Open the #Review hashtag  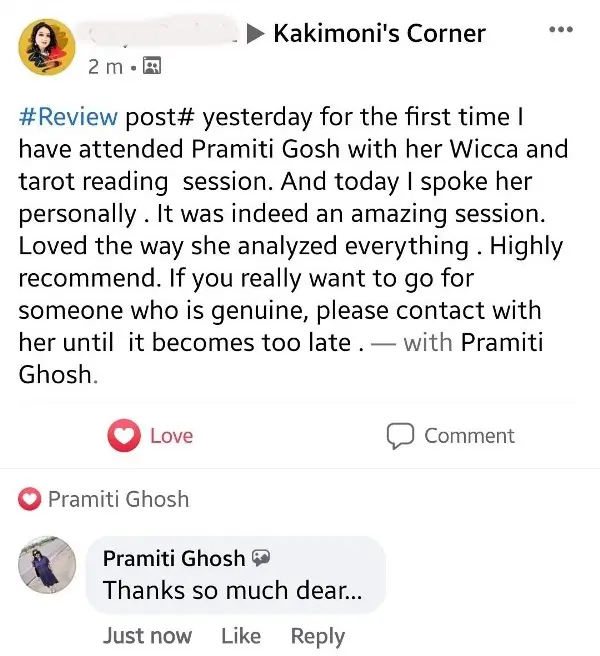(x=68, y=117)
